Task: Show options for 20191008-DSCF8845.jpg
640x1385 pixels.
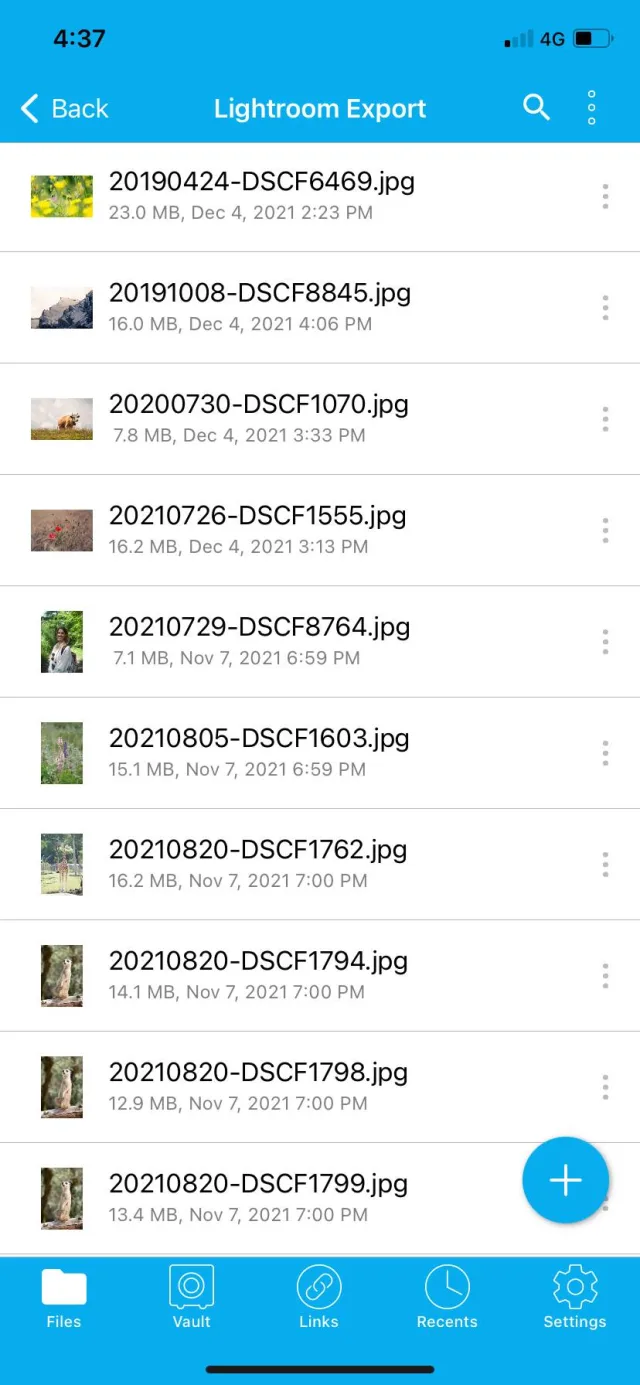Action: point(605,308)
